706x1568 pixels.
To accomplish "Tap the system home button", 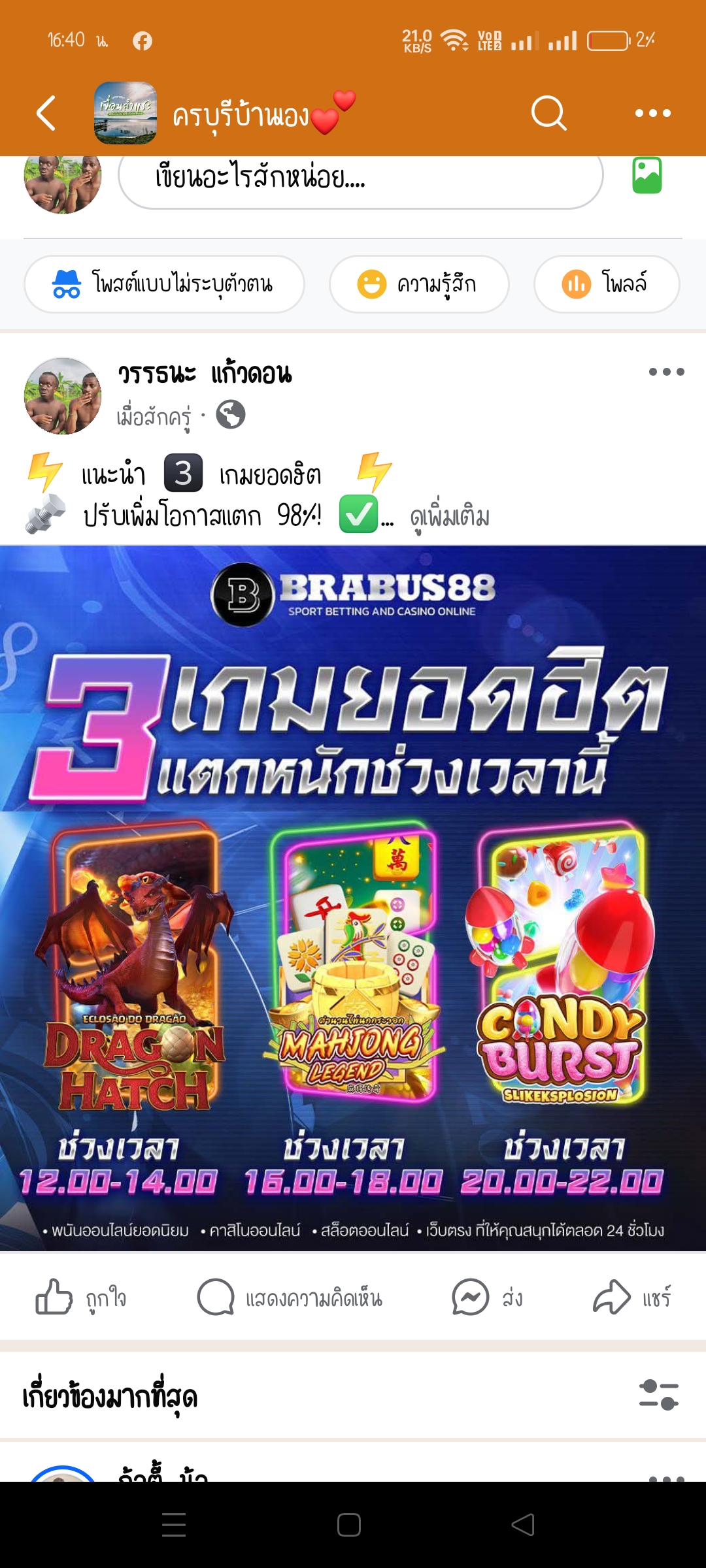I will [349, 1525].
